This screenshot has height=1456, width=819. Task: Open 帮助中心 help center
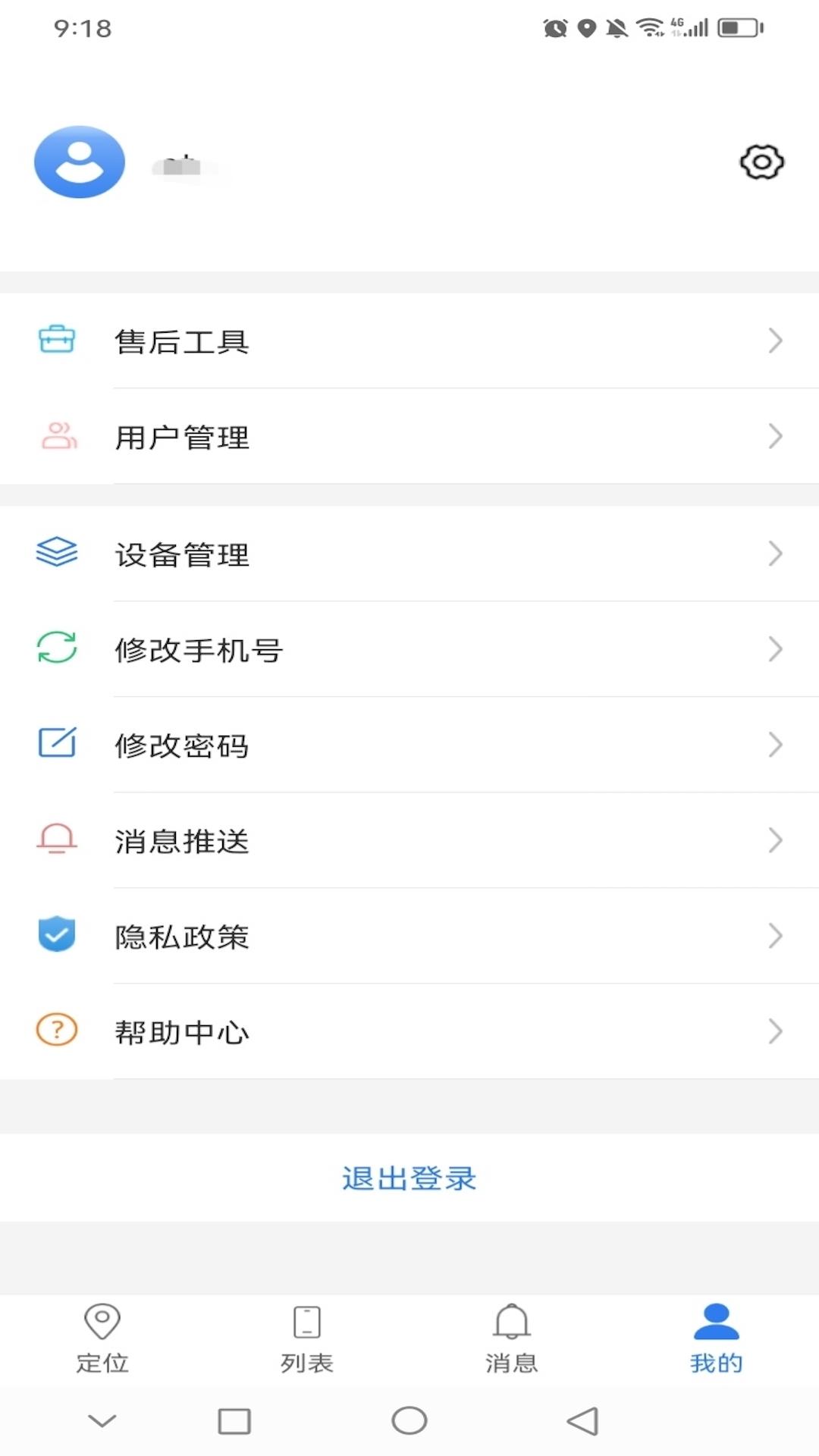pos(409,1032)
